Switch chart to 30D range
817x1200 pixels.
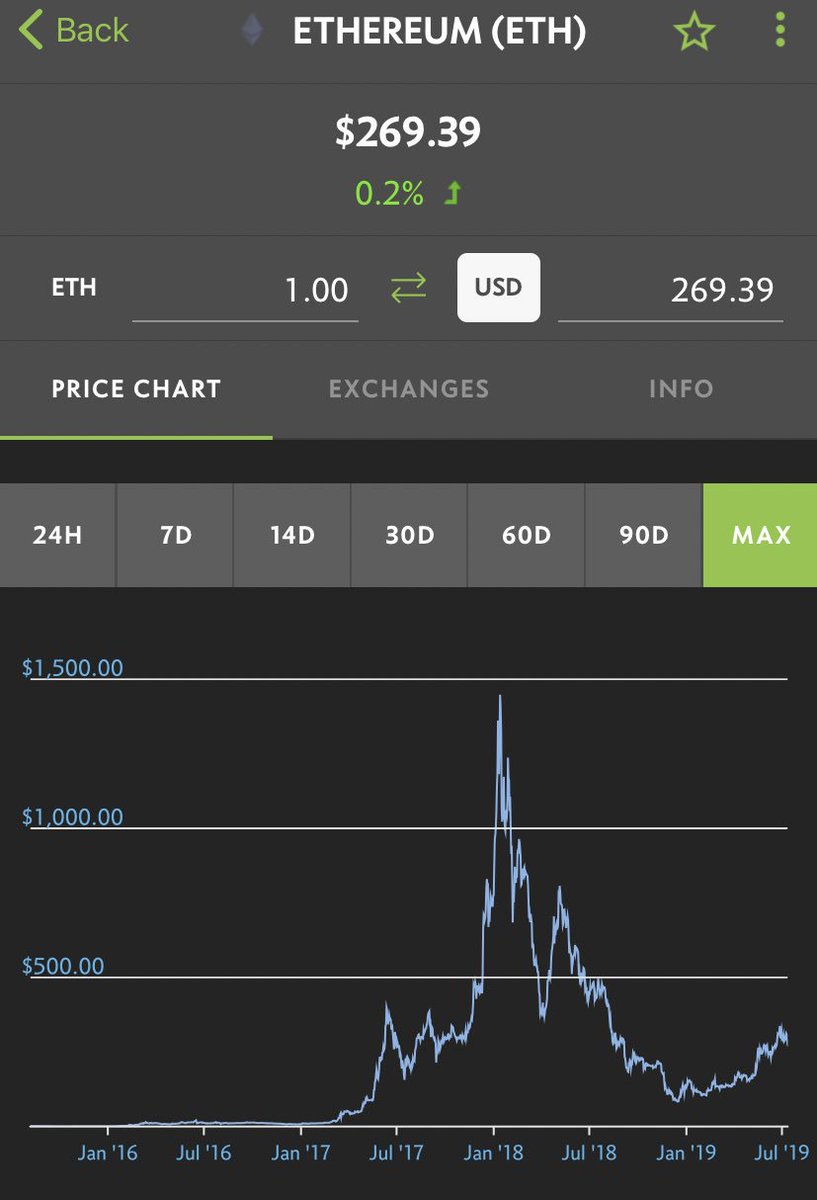click(x=410, y=535)
